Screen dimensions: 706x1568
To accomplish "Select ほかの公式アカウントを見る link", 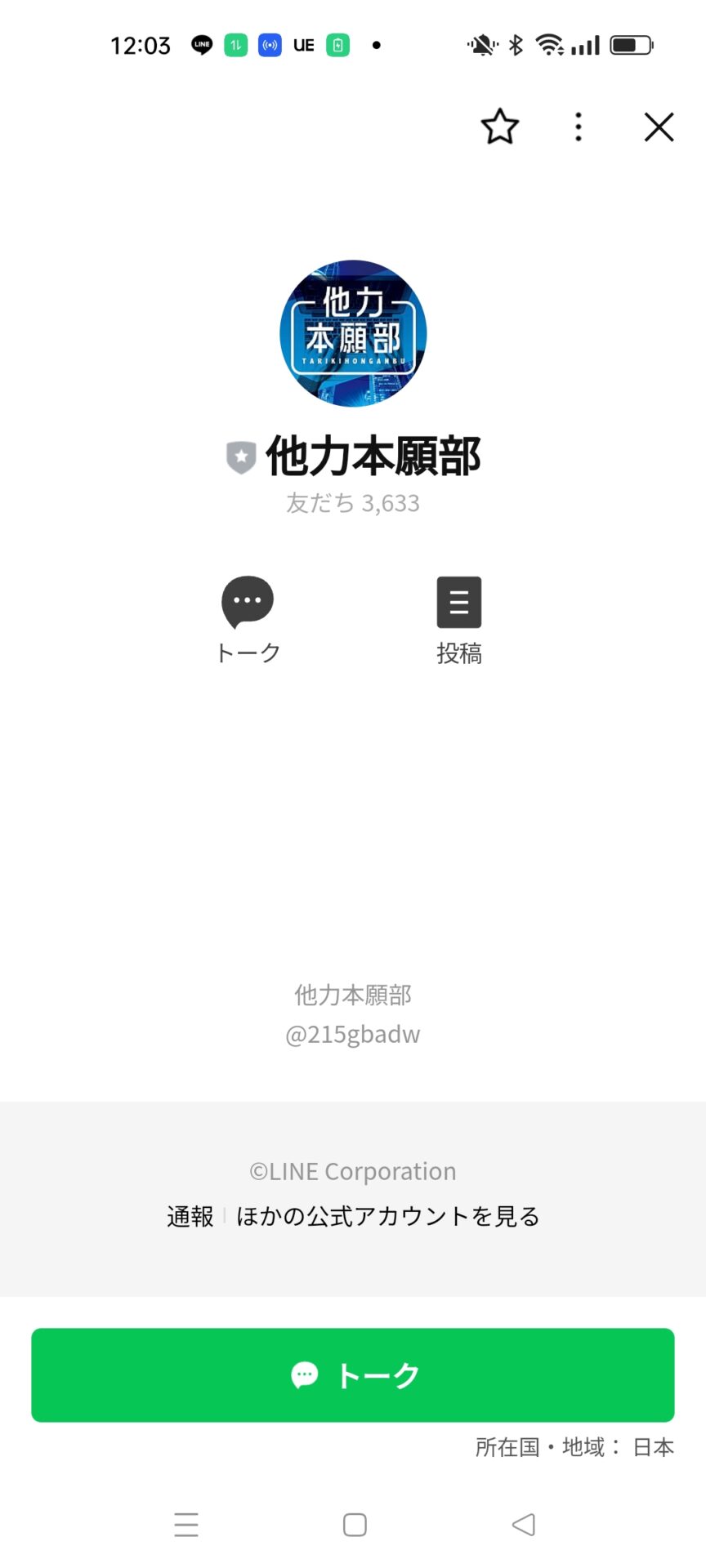I will 388,1216.
